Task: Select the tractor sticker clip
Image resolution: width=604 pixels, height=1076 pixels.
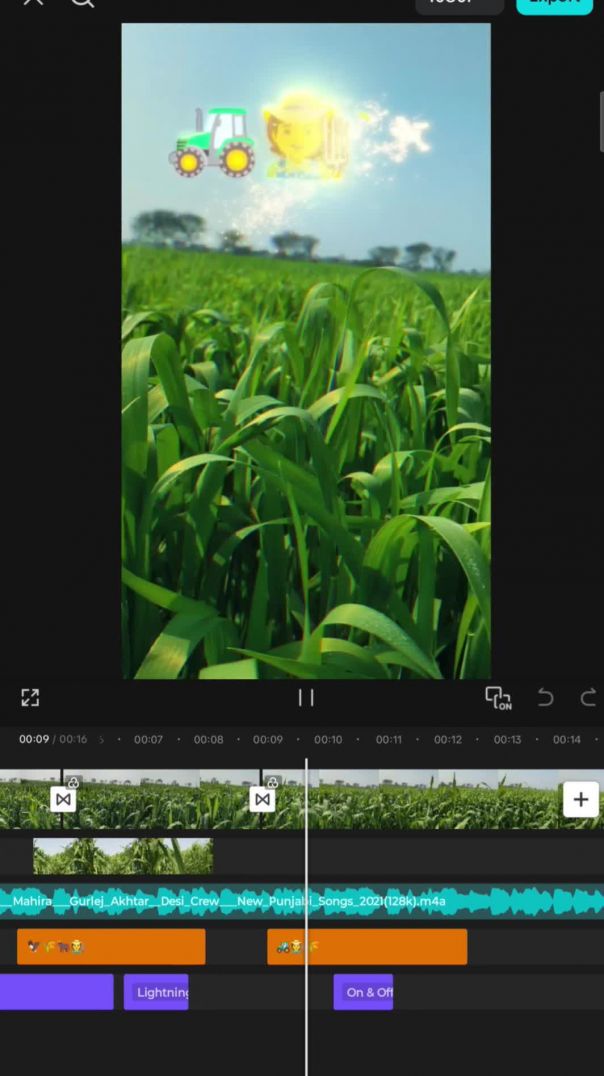Action: [367, 947]
